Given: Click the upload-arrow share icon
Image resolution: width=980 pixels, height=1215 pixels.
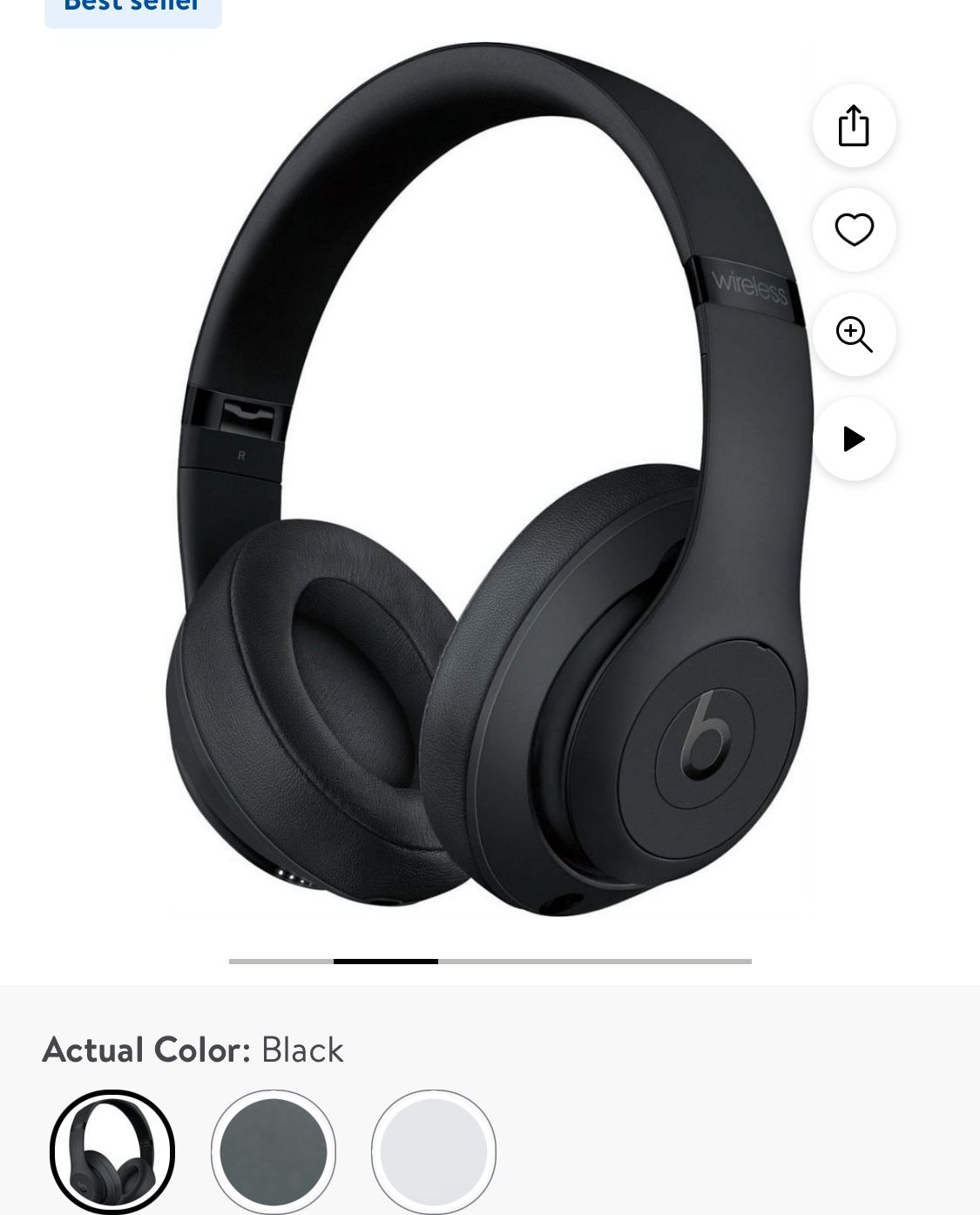Looking at the screenshot, I should pyautogui.click(x=854, y=125).
